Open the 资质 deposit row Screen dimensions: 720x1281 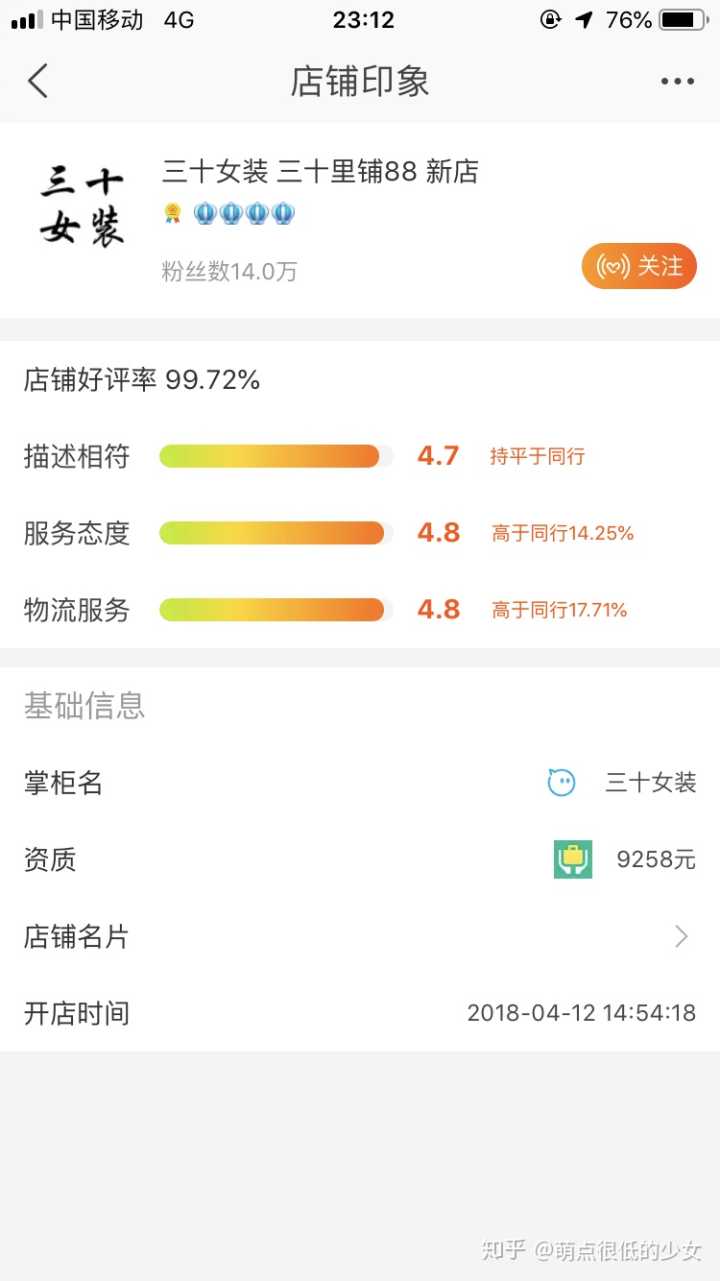(x=360, y=860)
